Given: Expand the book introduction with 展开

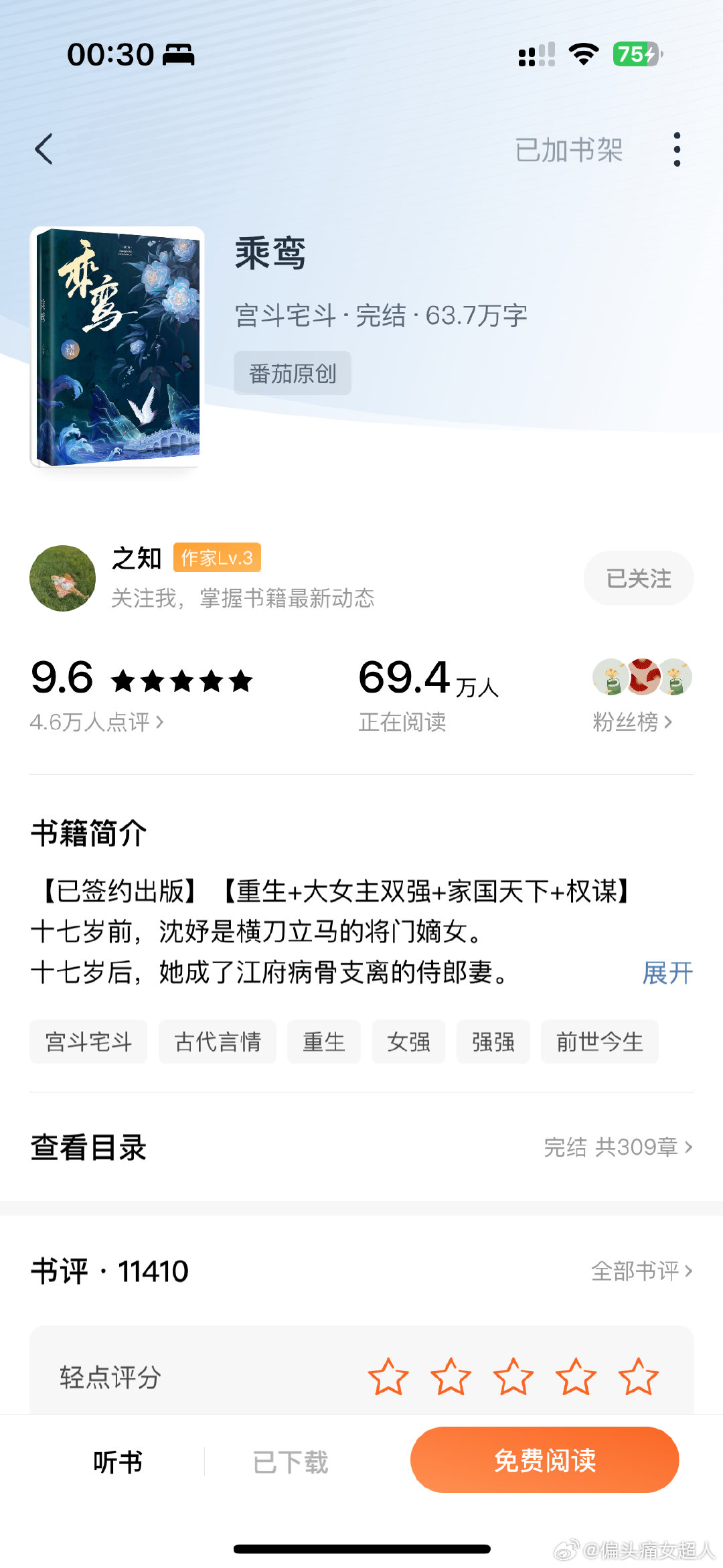Looking at the screenshot, I should (x=667, y=973).
